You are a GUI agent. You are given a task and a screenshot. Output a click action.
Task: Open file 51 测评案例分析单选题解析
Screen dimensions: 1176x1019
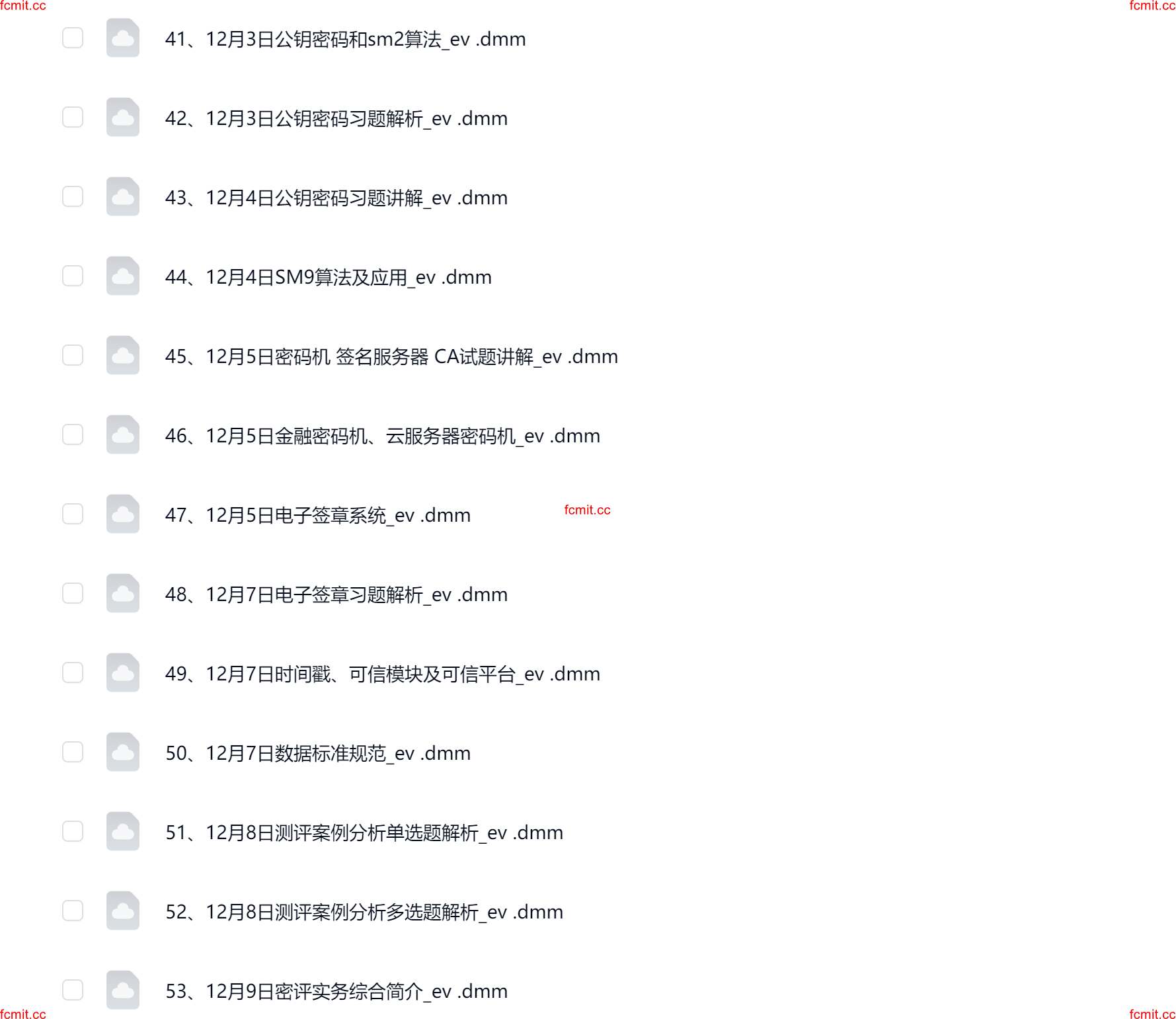tap(364, 833)
